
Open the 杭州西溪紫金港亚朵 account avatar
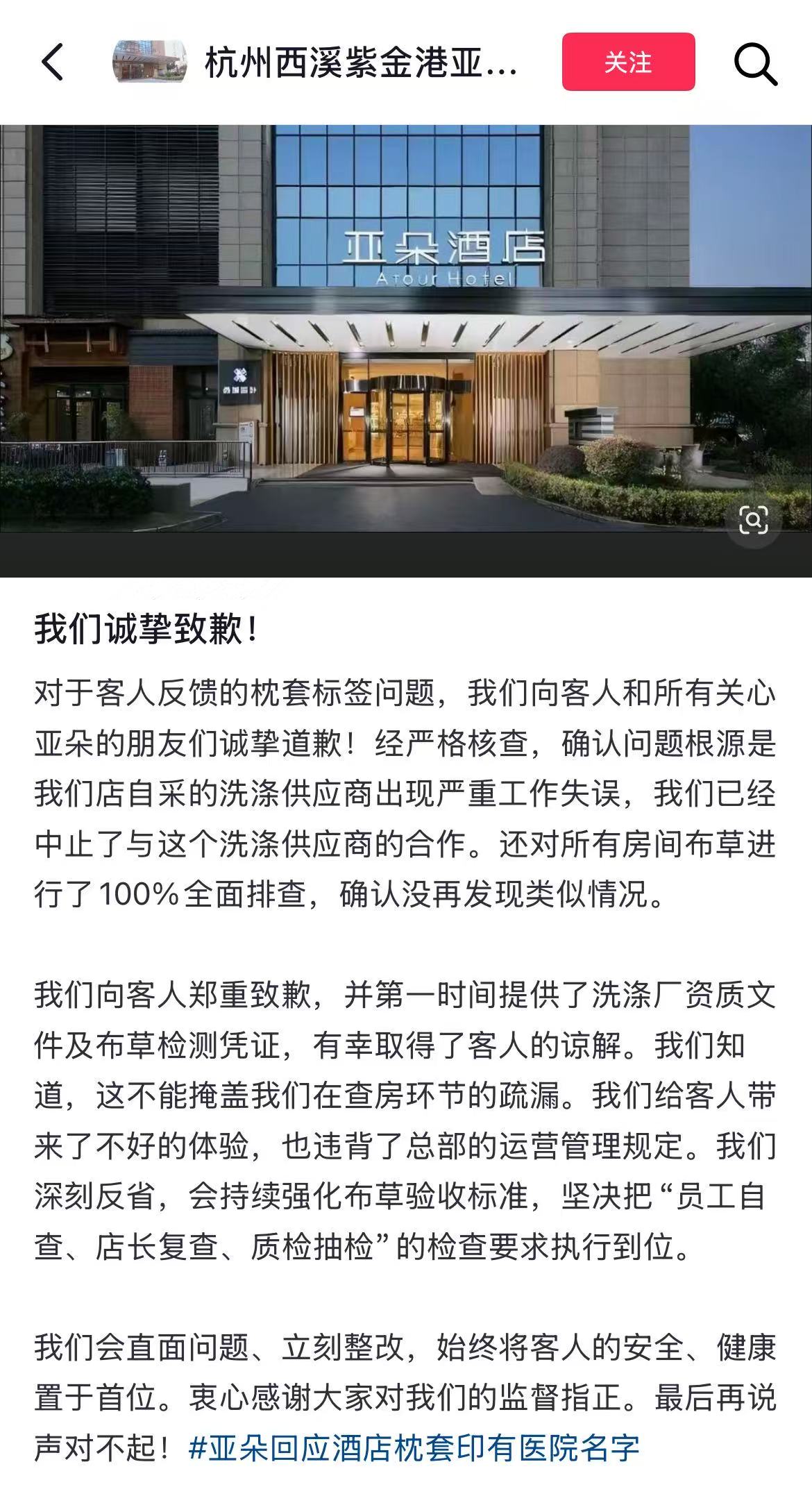coord(149,62)
